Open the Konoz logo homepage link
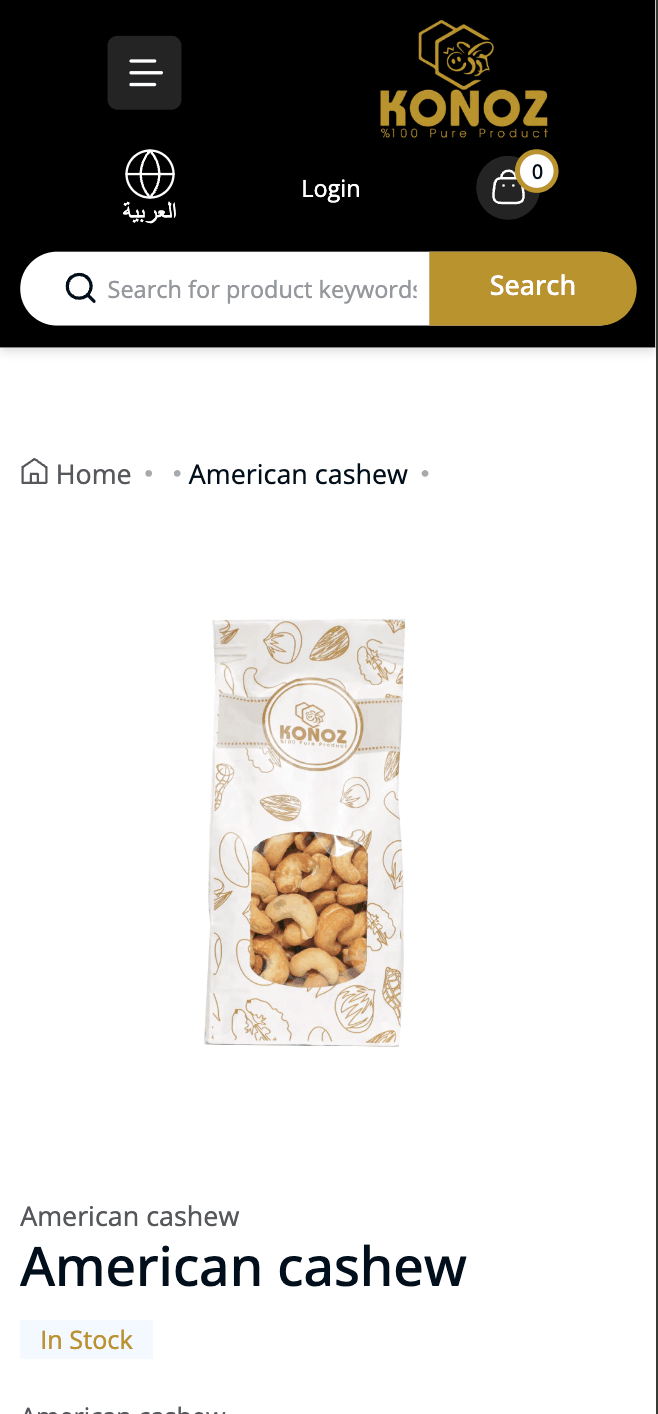658x1414 pixels. point(463,80)
